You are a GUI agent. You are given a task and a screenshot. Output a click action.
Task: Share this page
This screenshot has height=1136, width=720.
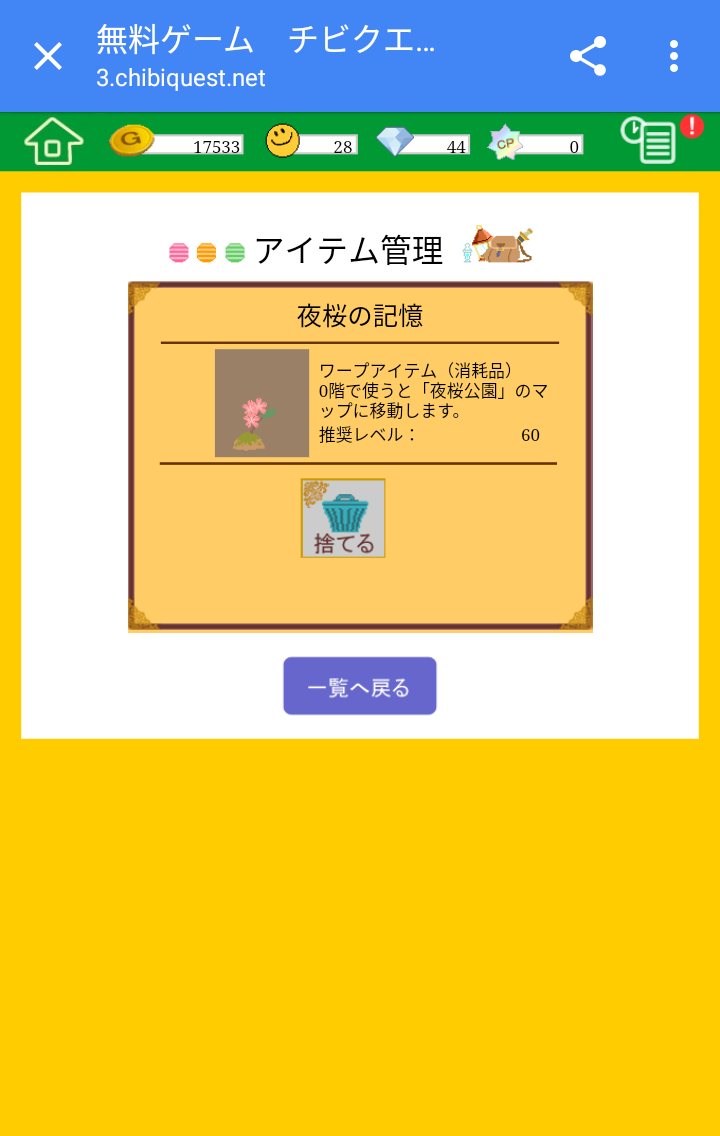(588, 56)
